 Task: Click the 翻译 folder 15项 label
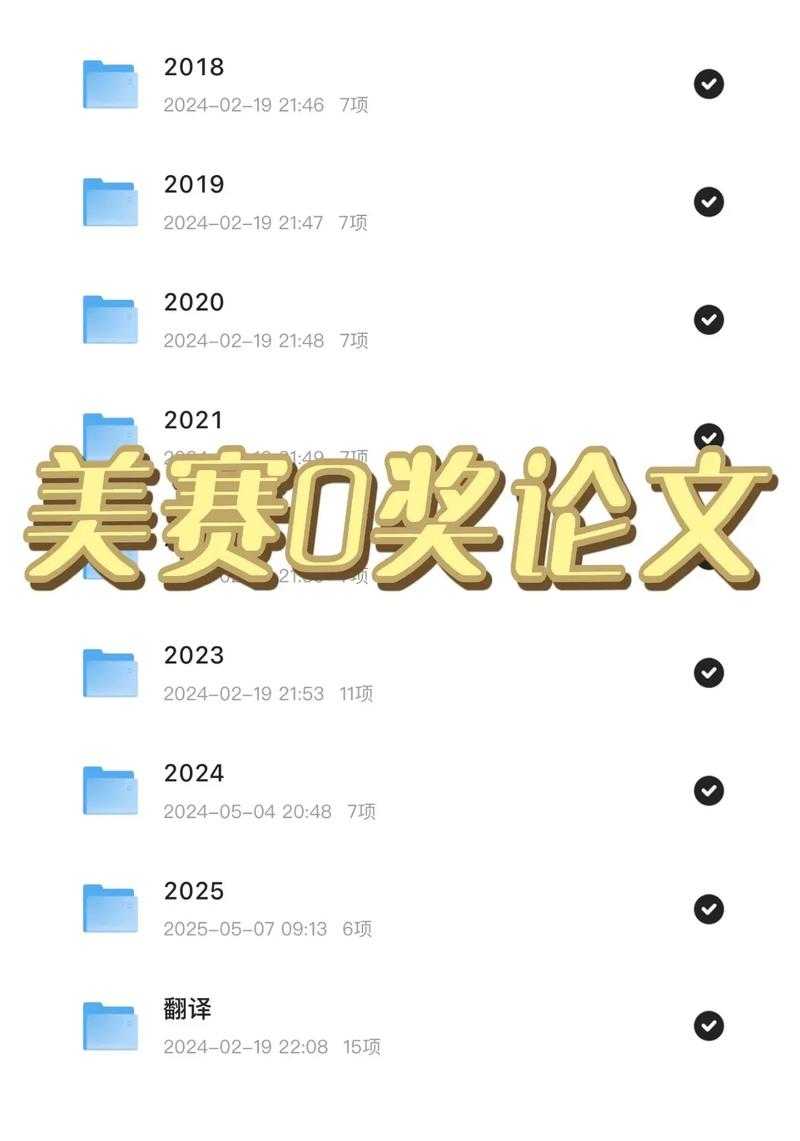click(x=365, y=1047)
